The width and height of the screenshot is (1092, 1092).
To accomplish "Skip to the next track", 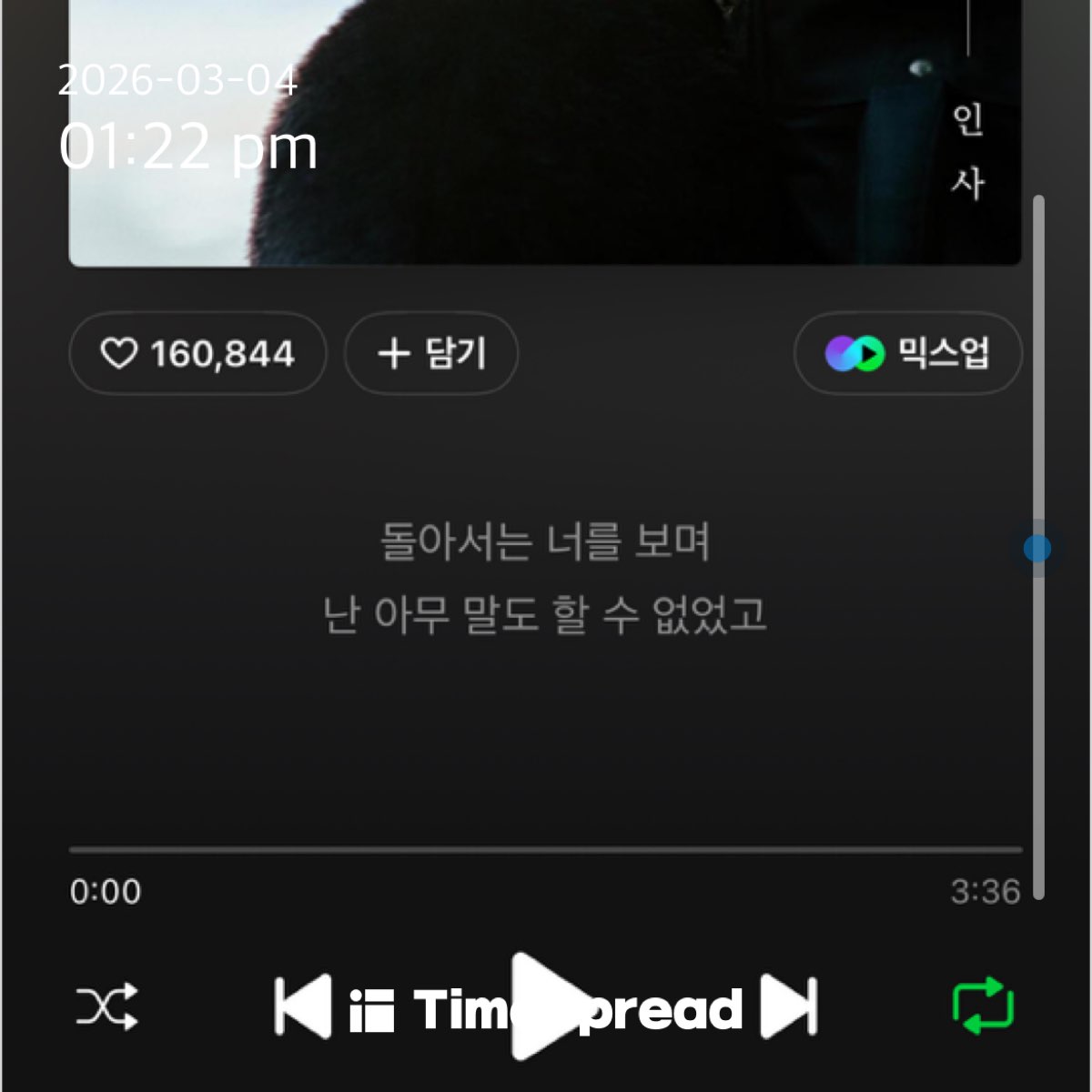I will pos(789,1006).
